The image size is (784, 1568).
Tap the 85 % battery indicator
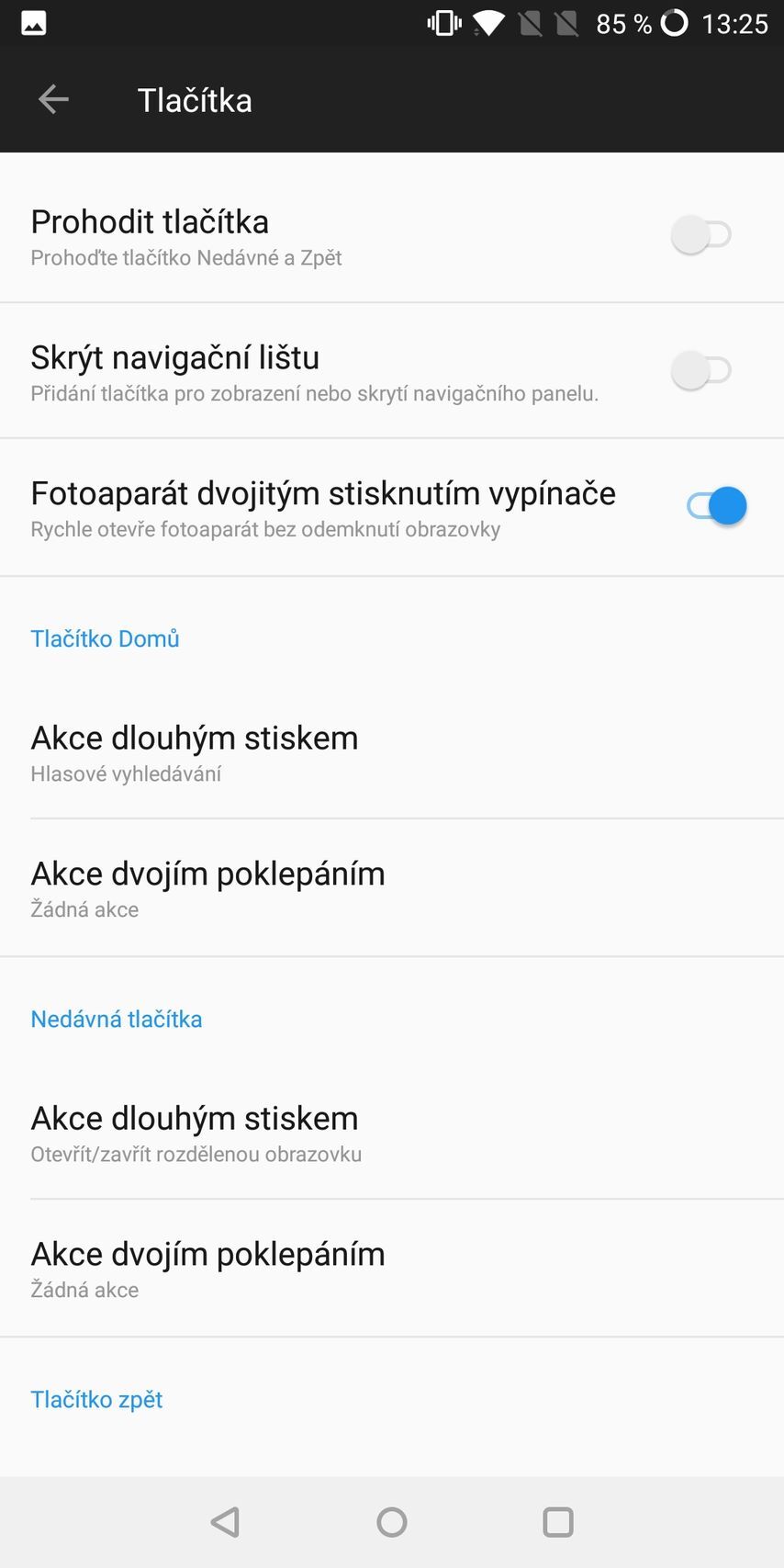click(622, 23)
